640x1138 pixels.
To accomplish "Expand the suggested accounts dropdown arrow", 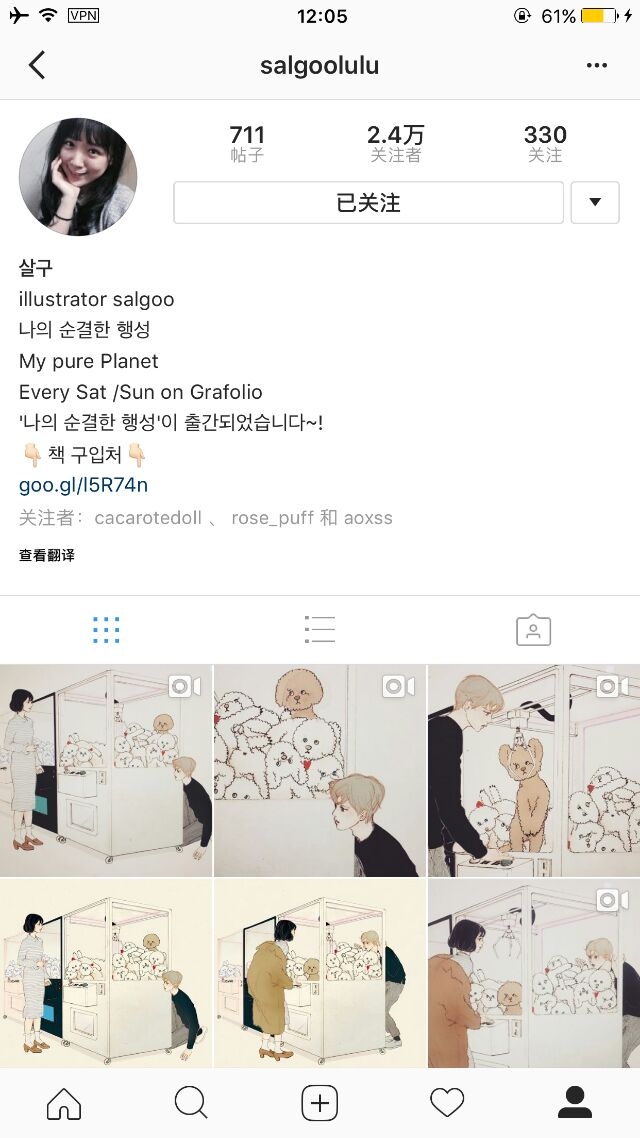I will 595,202.
